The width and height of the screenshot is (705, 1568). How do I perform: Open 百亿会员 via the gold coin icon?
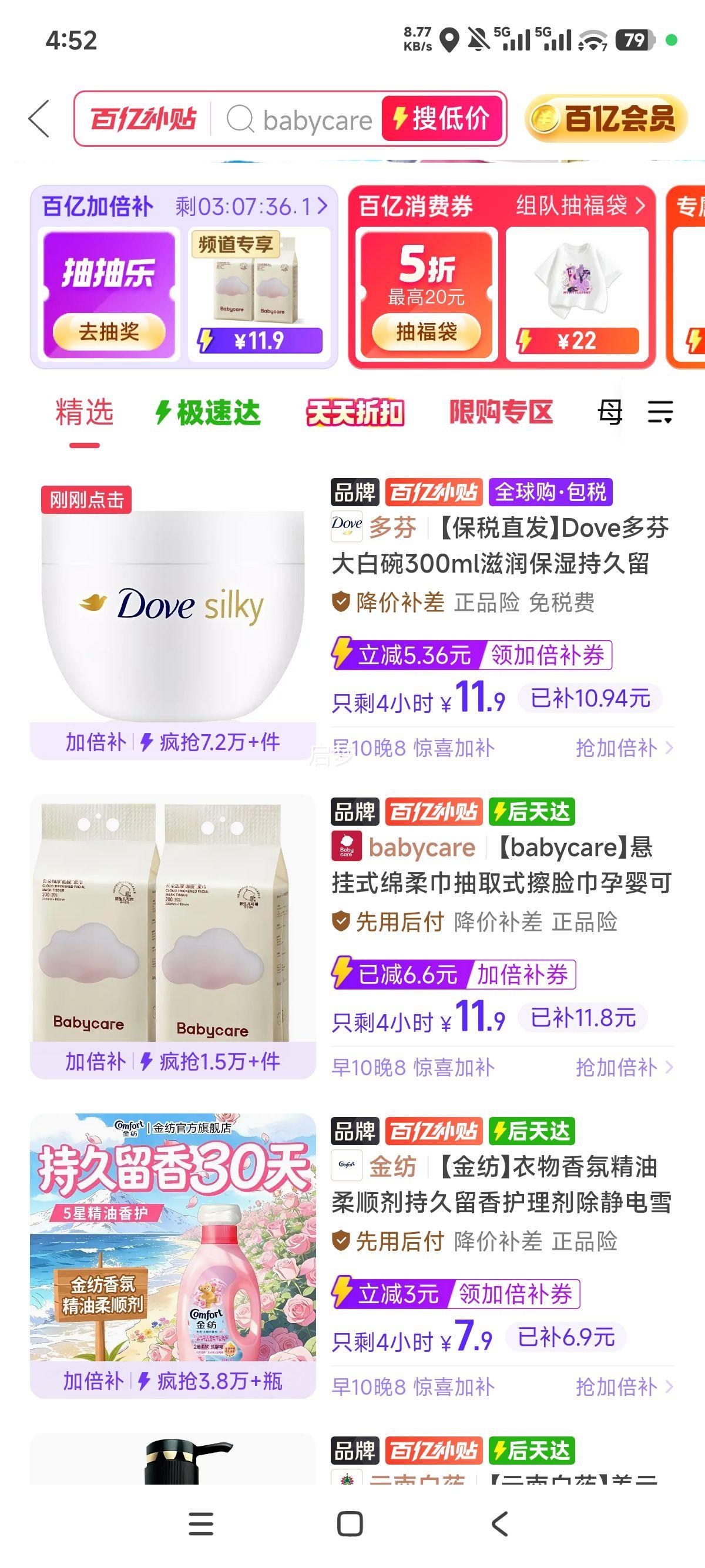[x=547, y=119]
